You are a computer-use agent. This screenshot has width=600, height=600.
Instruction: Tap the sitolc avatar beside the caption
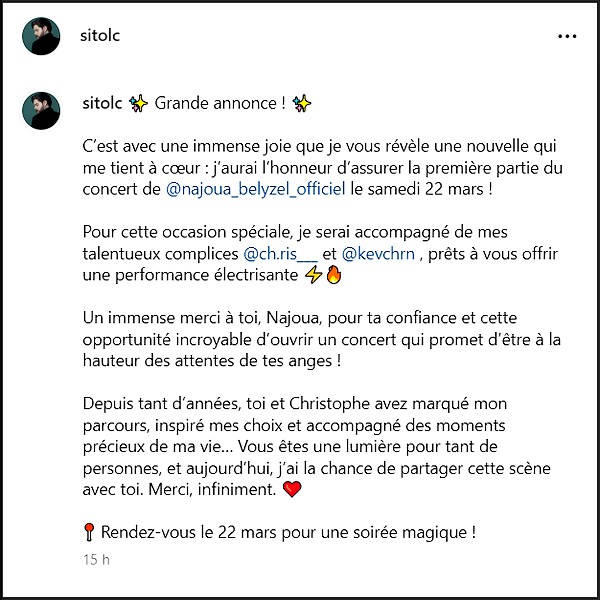click(43, 109)
